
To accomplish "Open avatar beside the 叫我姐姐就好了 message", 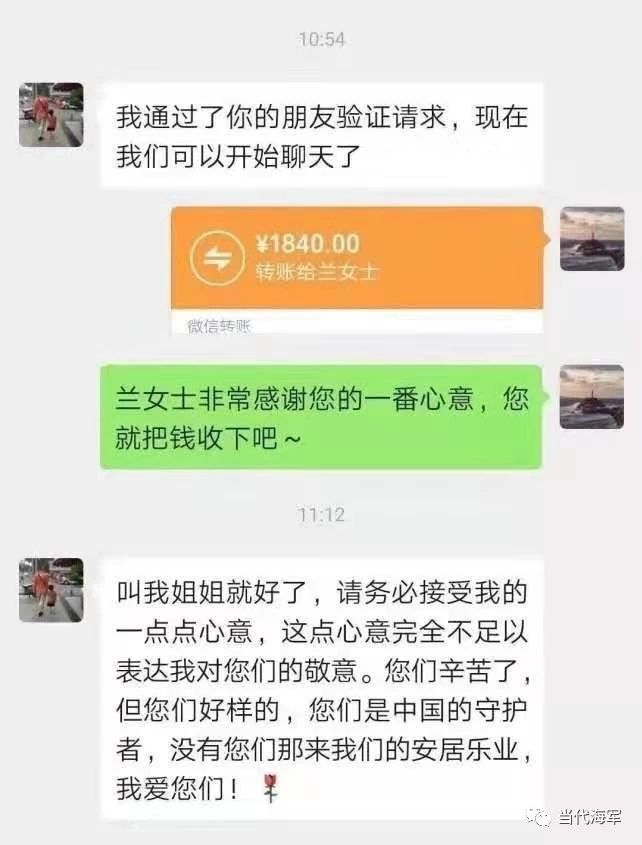I will 51,590.
